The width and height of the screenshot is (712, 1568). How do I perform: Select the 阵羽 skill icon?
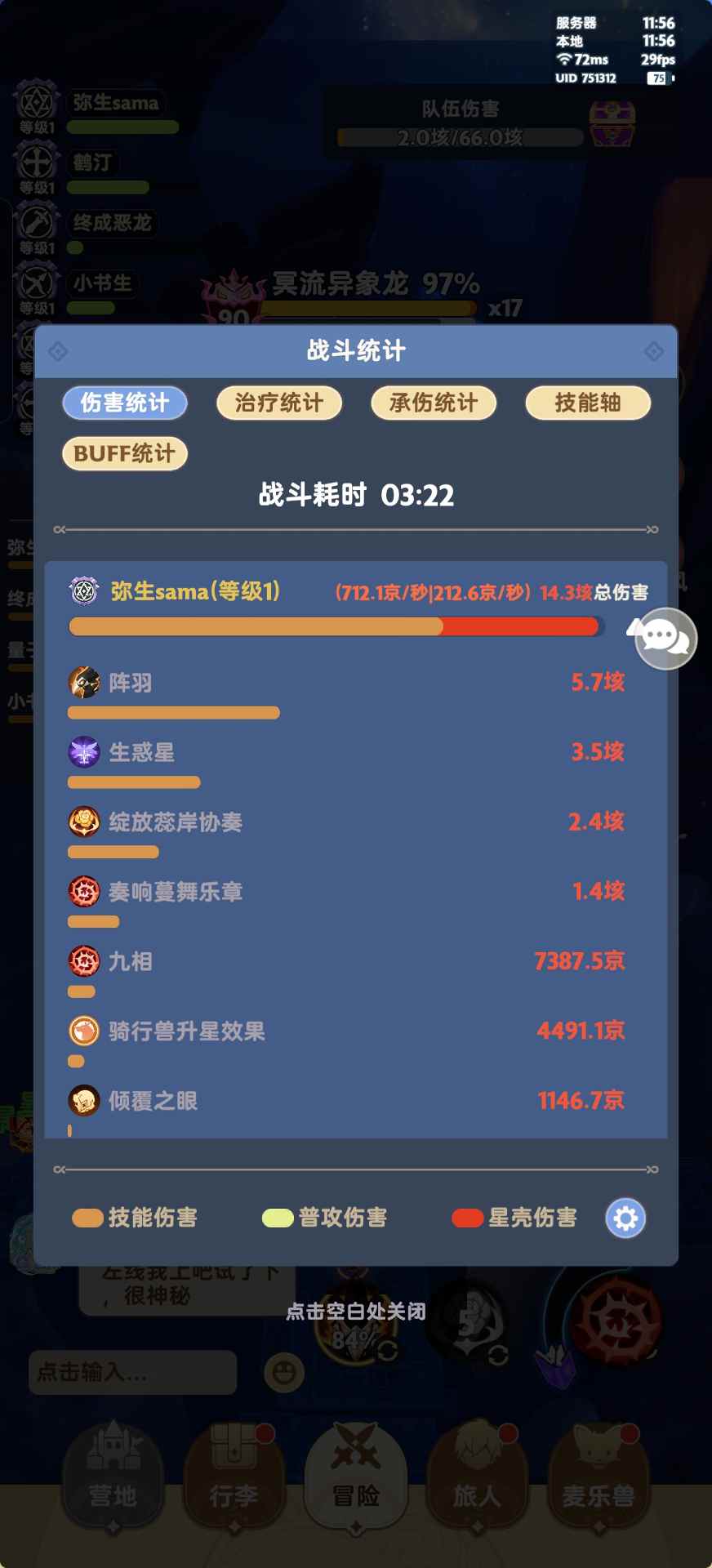[82, 683]
